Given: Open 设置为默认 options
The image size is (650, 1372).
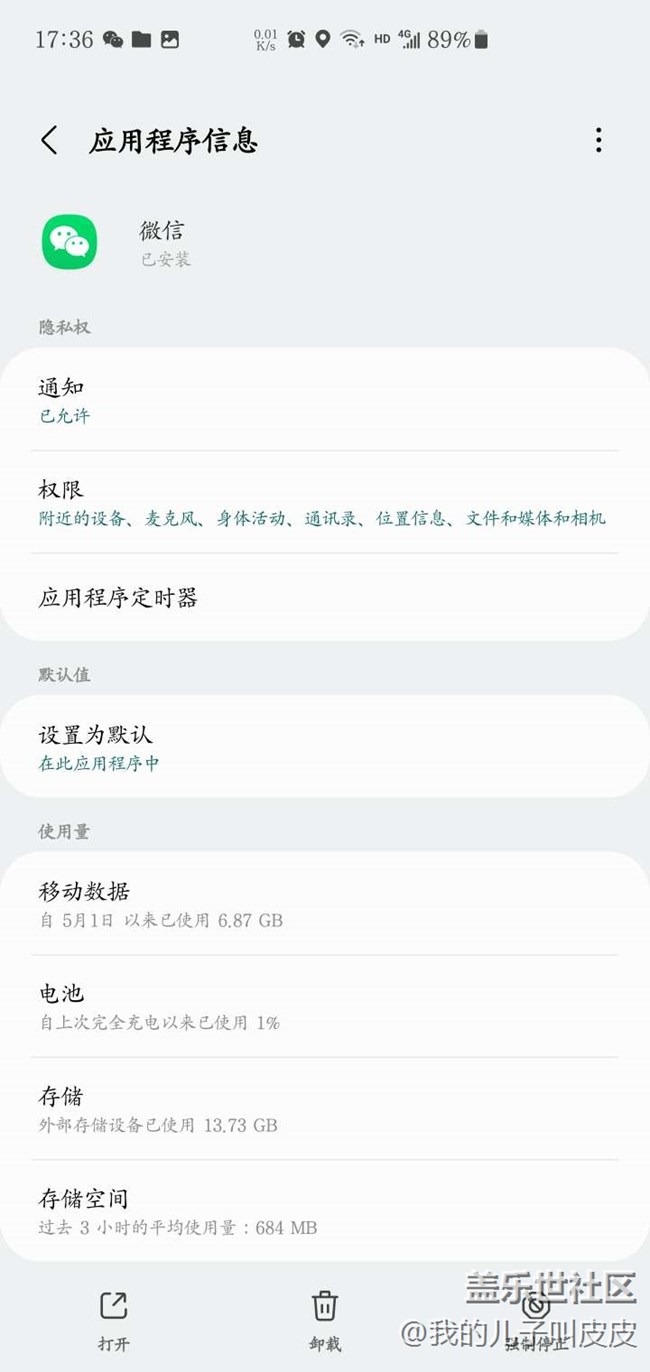Looking at the screenshot, I should click(325, 747).
